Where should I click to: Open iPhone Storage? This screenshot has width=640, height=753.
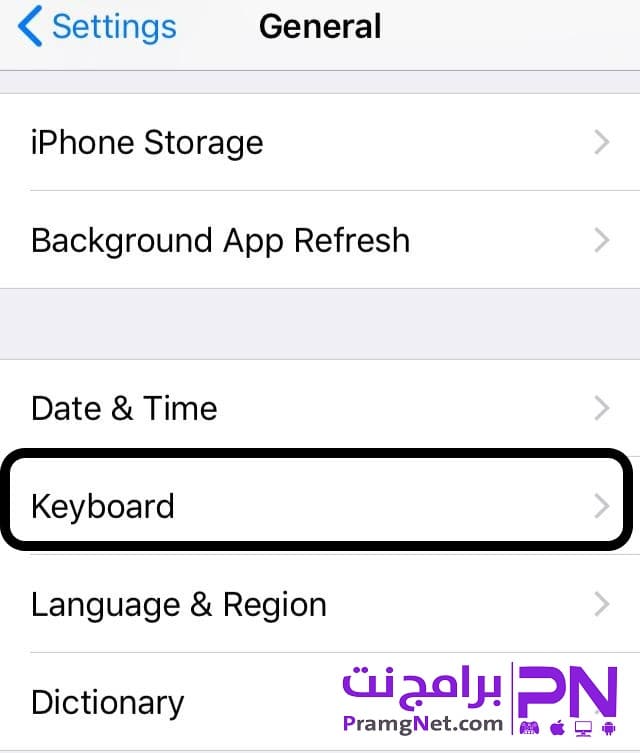pos(320,143)
